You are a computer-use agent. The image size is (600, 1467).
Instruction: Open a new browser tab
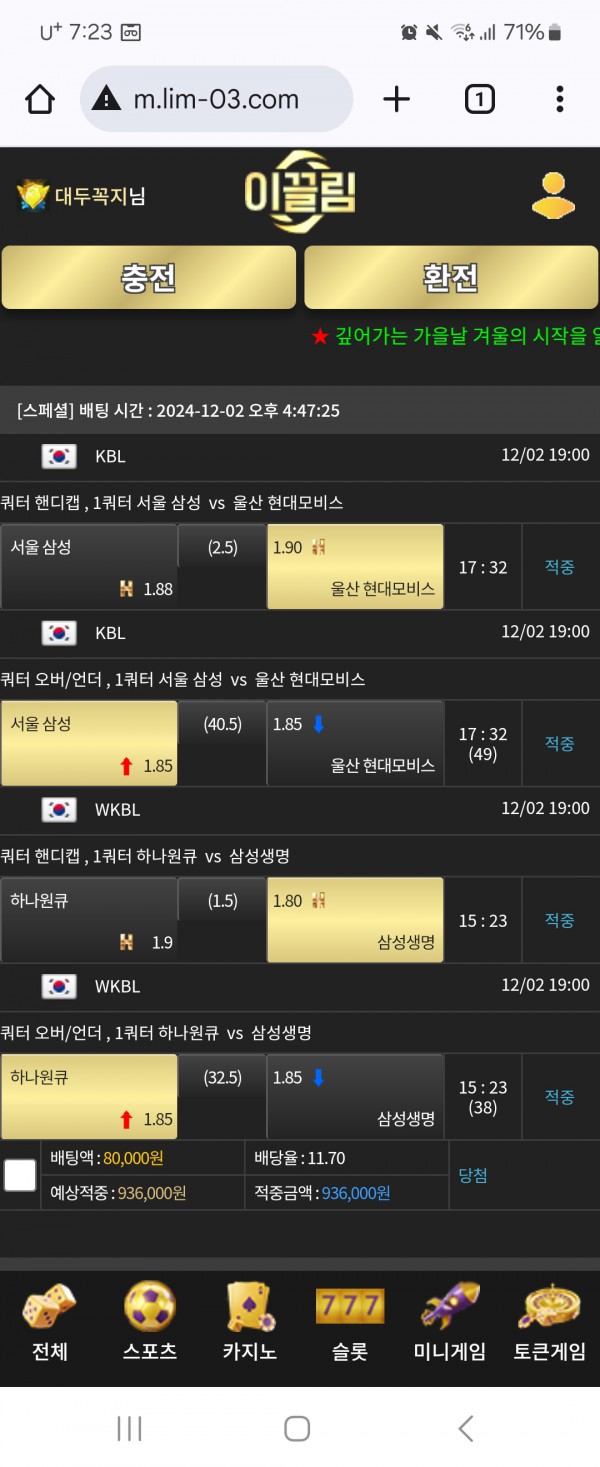coord(397,99)
